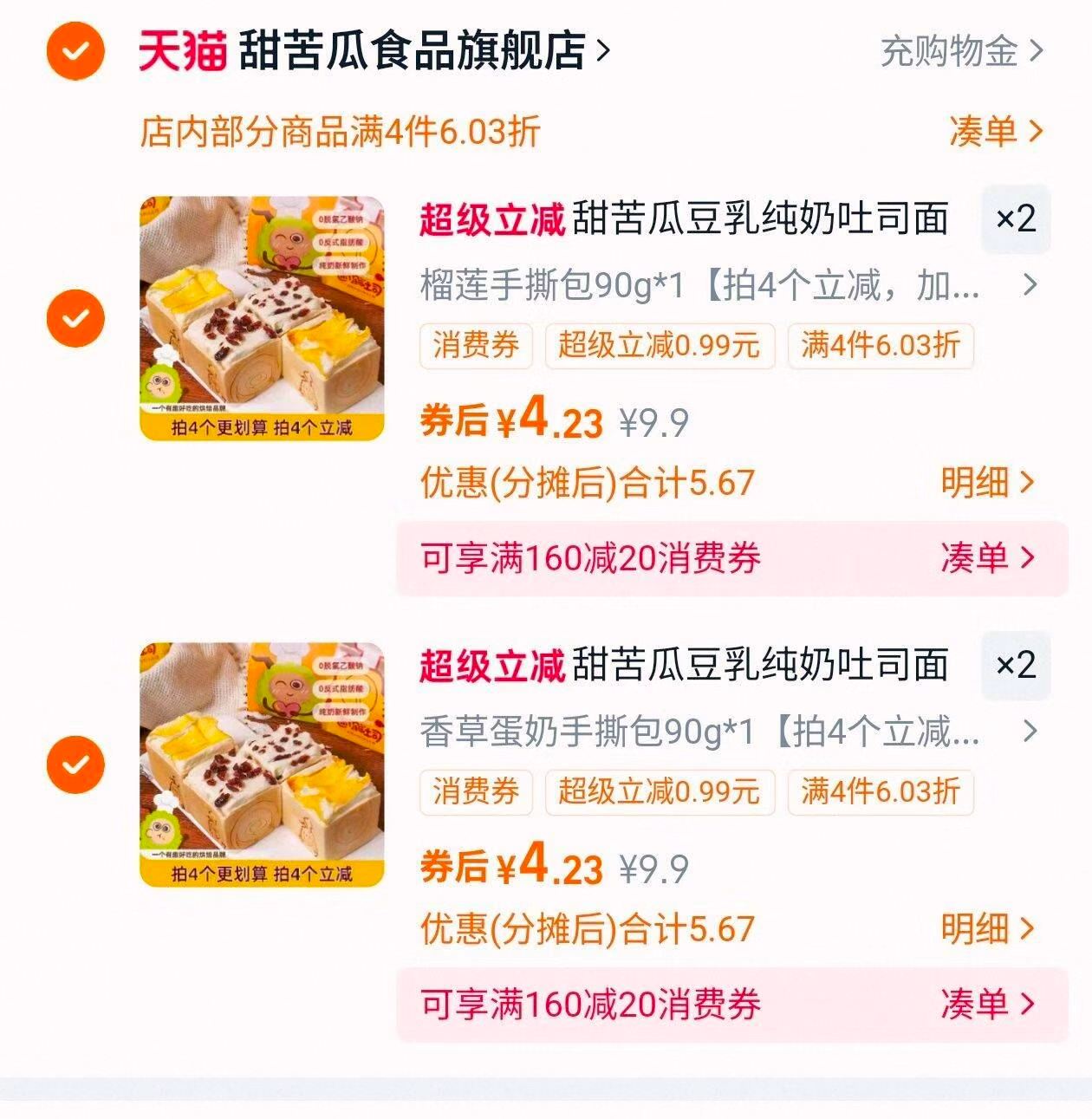Viewport: 1092px width, 1119px height.
Task: Tap the 超级立减0.99元 promotion tag
Action: [660, 346]
